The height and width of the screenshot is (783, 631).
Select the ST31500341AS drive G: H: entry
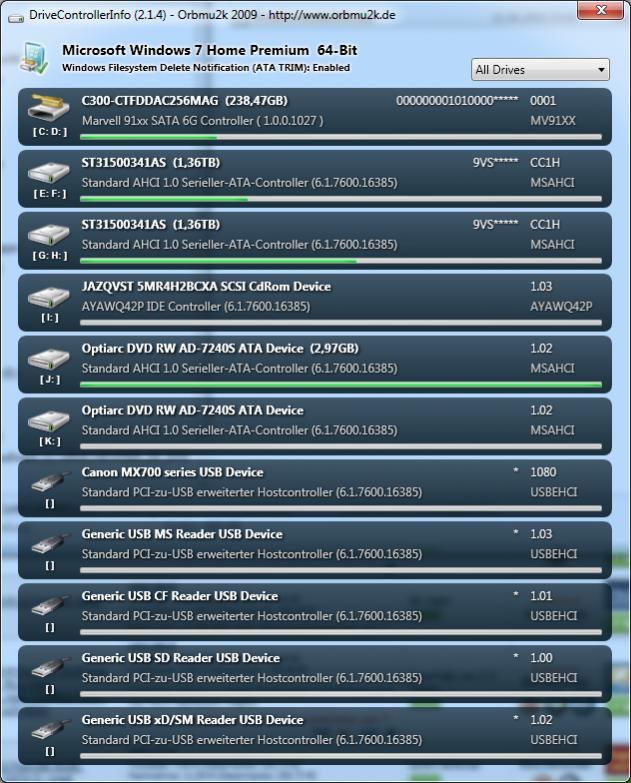(314, 240)
